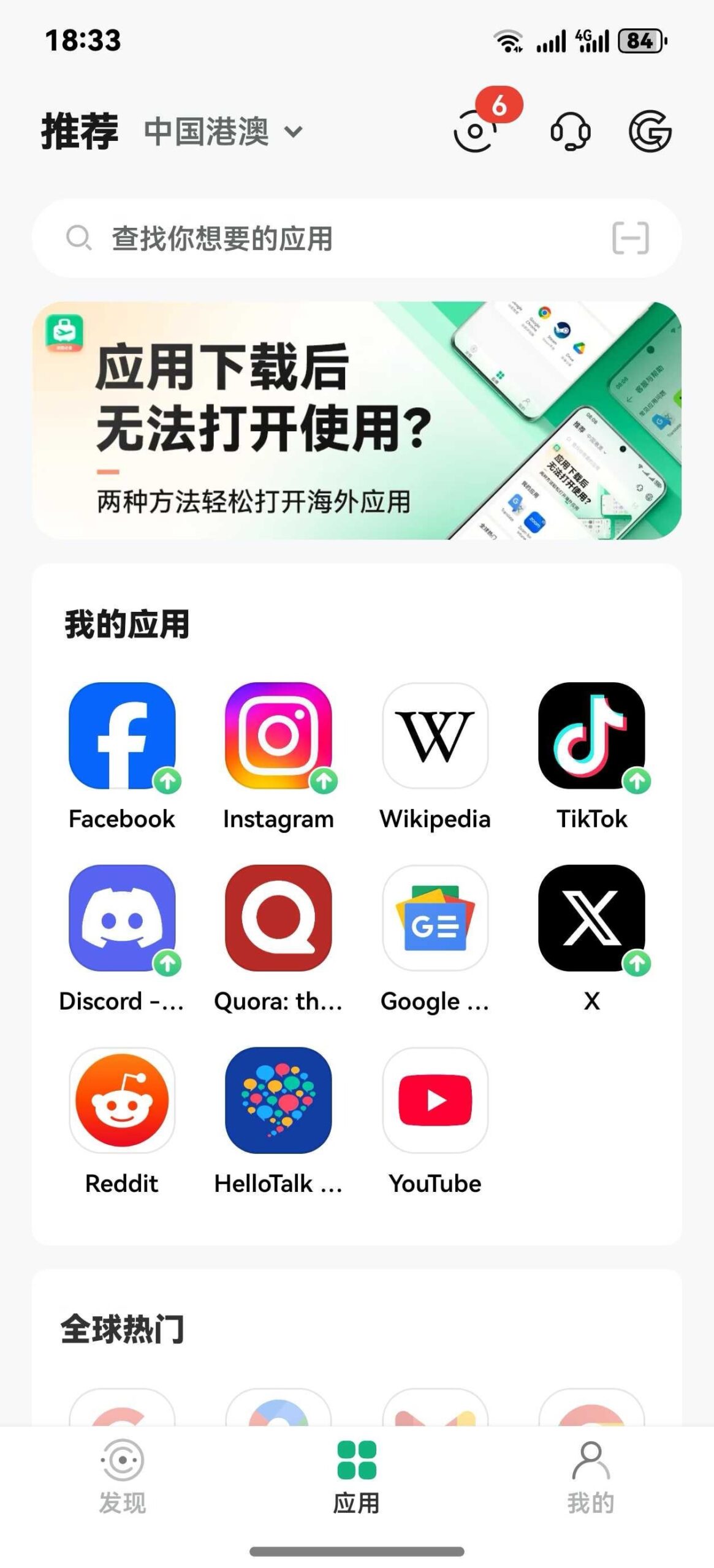The height and width of the screenshot is (1568, 714).
Task: Open HelloTalk app
Action: (278, 1100)
